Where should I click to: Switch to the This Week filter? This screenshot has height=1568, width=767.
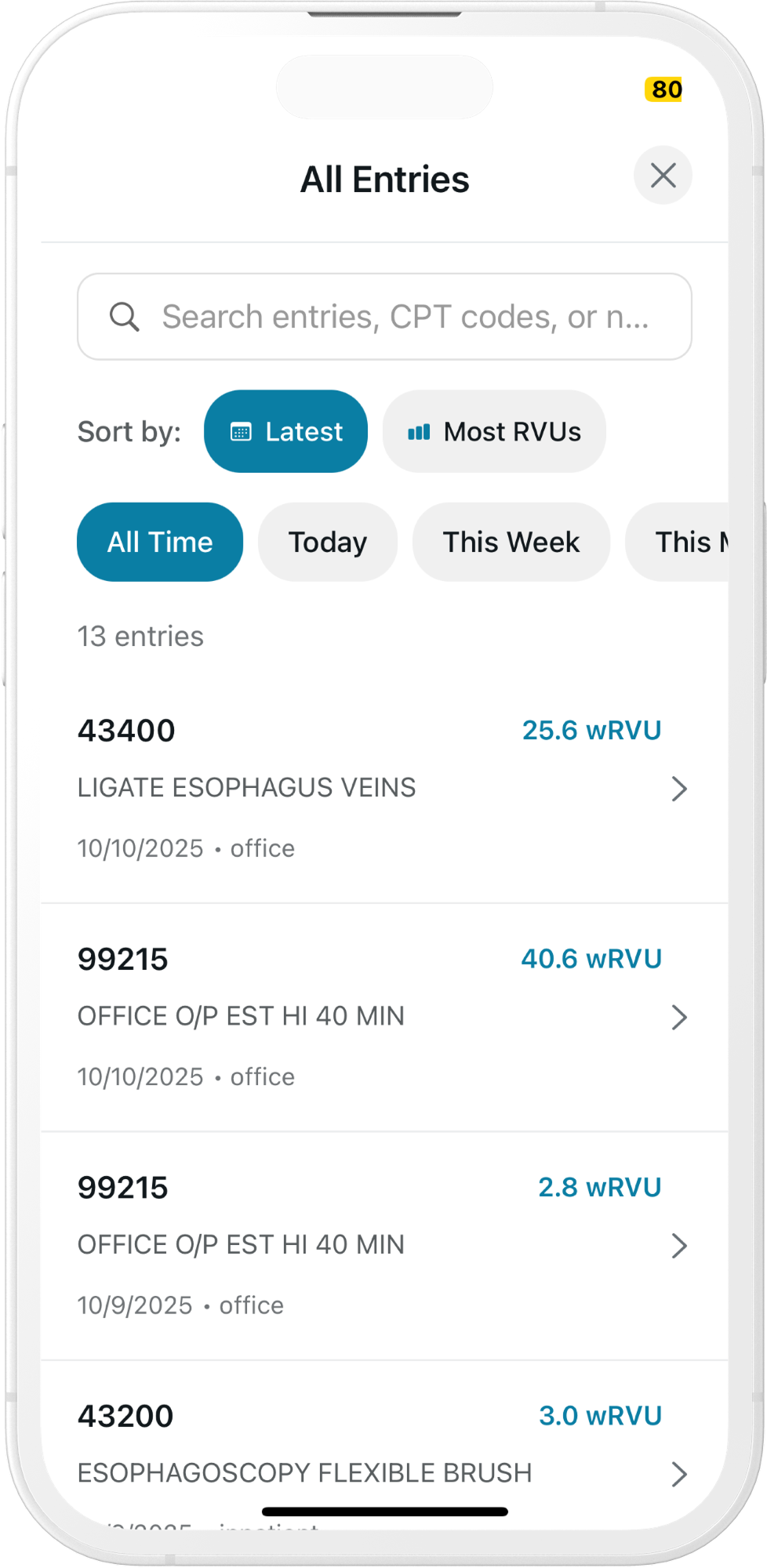[x=511, y=541]
